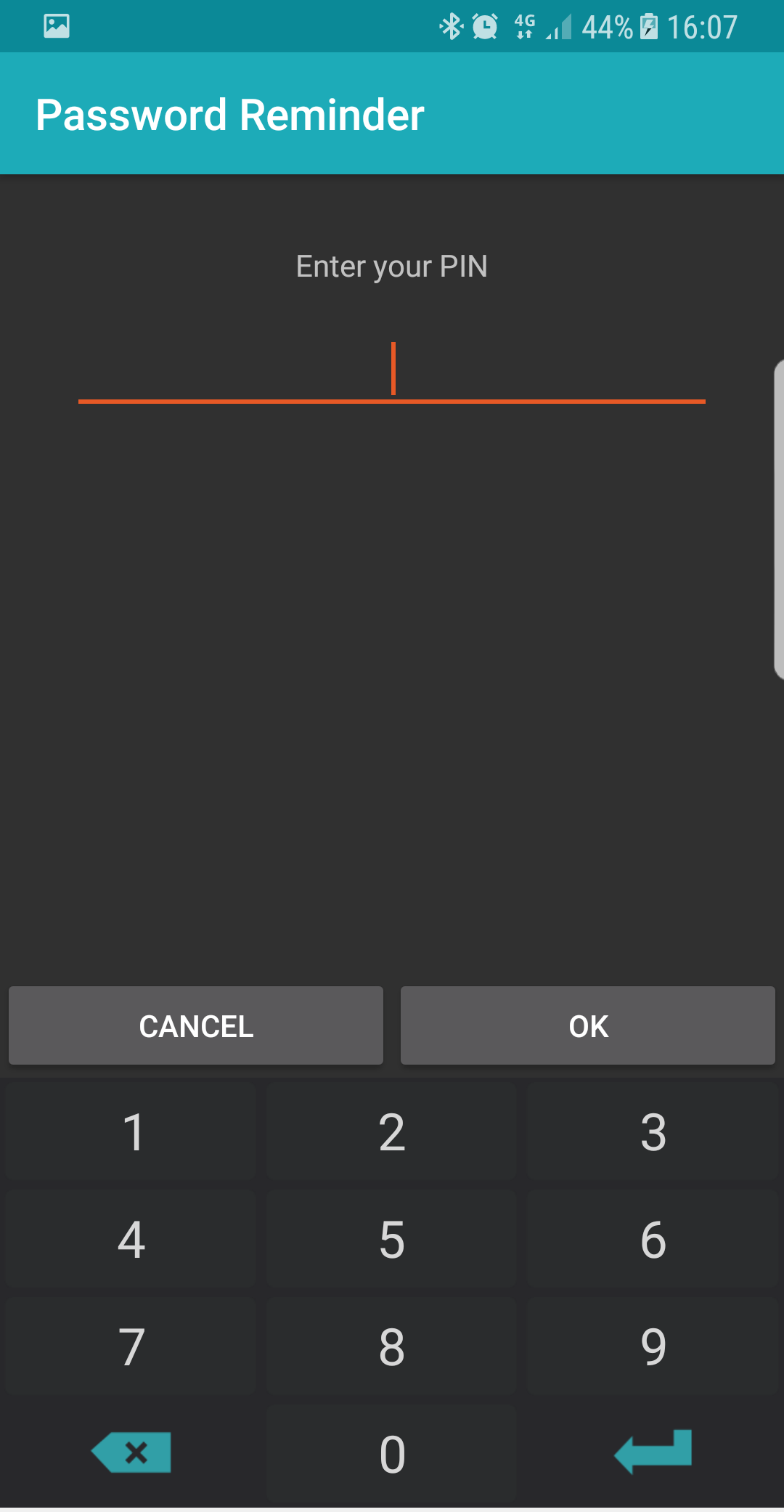Tap number 9 on the keypad

[x=652, y=1347]
